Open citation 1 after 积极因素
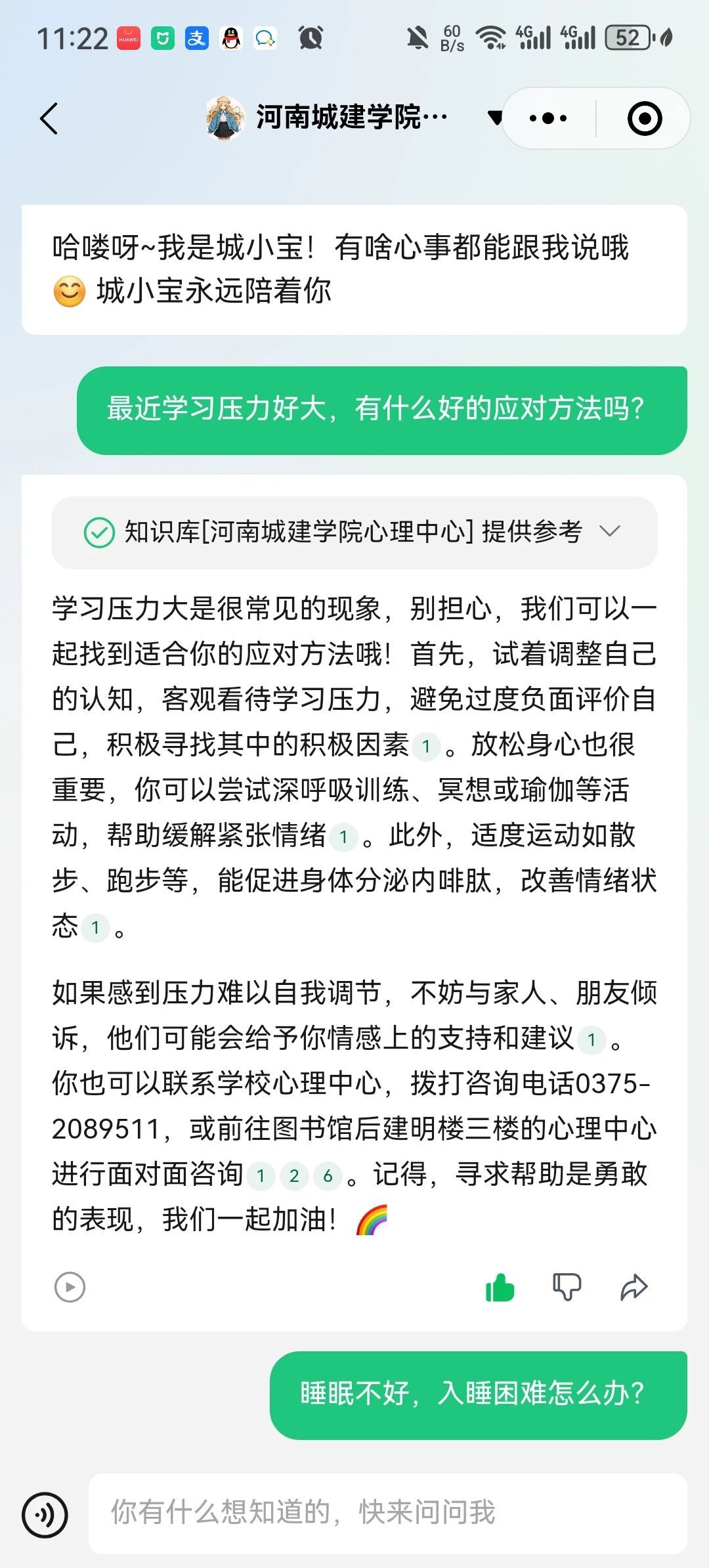 (x=426, y=747)
